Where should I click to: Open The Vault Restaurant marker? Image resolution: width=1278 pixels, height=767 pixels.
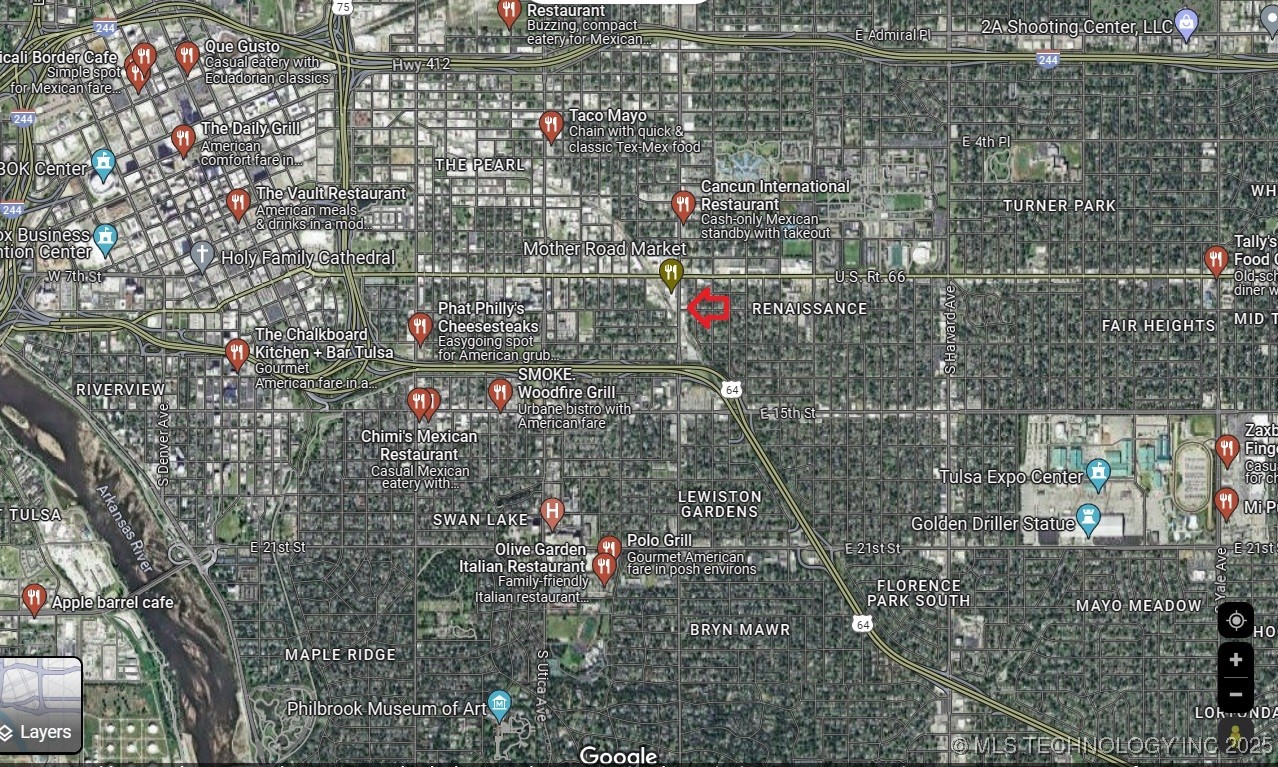[238, 204]
